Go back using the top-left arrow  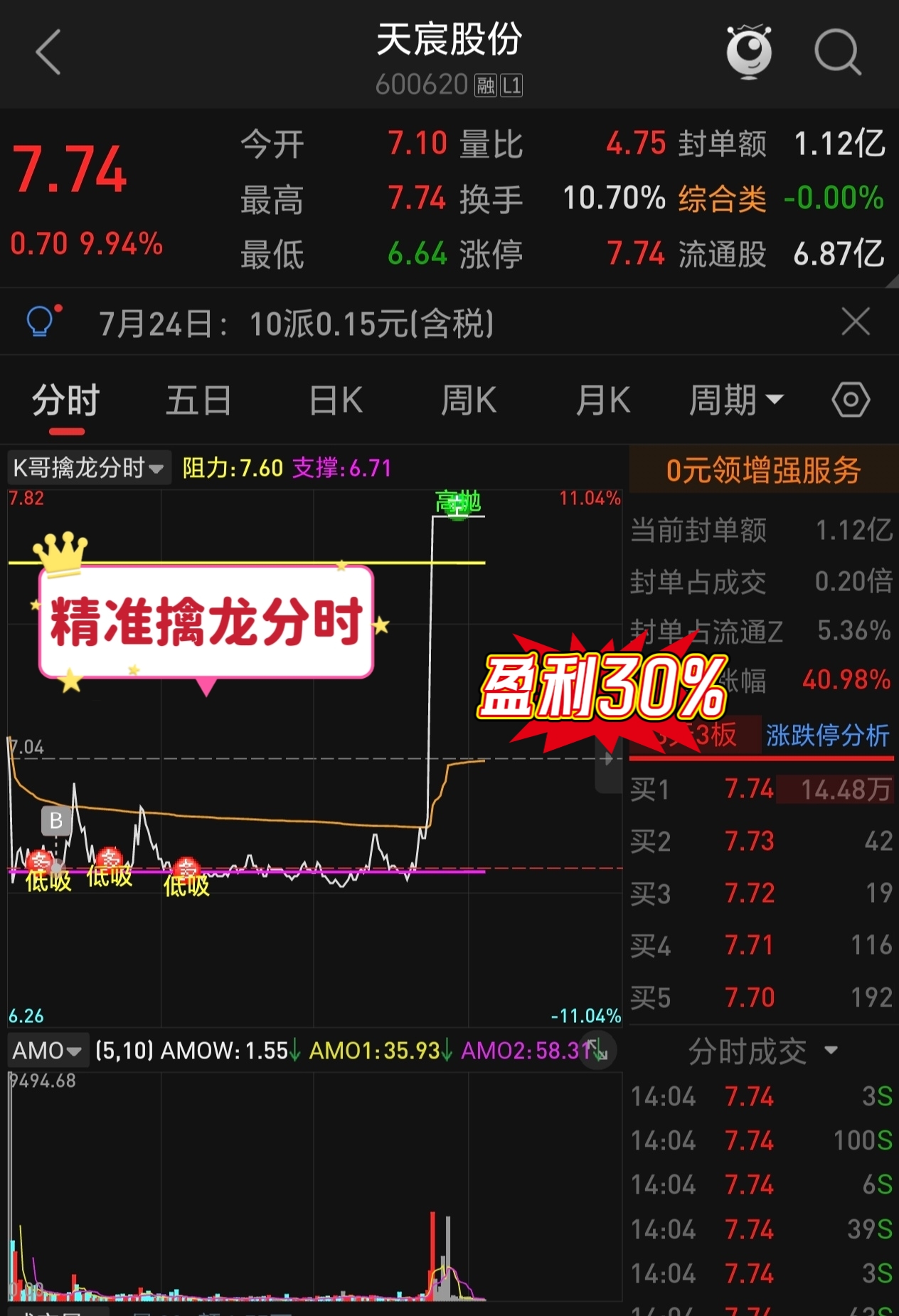click(48, 52)
